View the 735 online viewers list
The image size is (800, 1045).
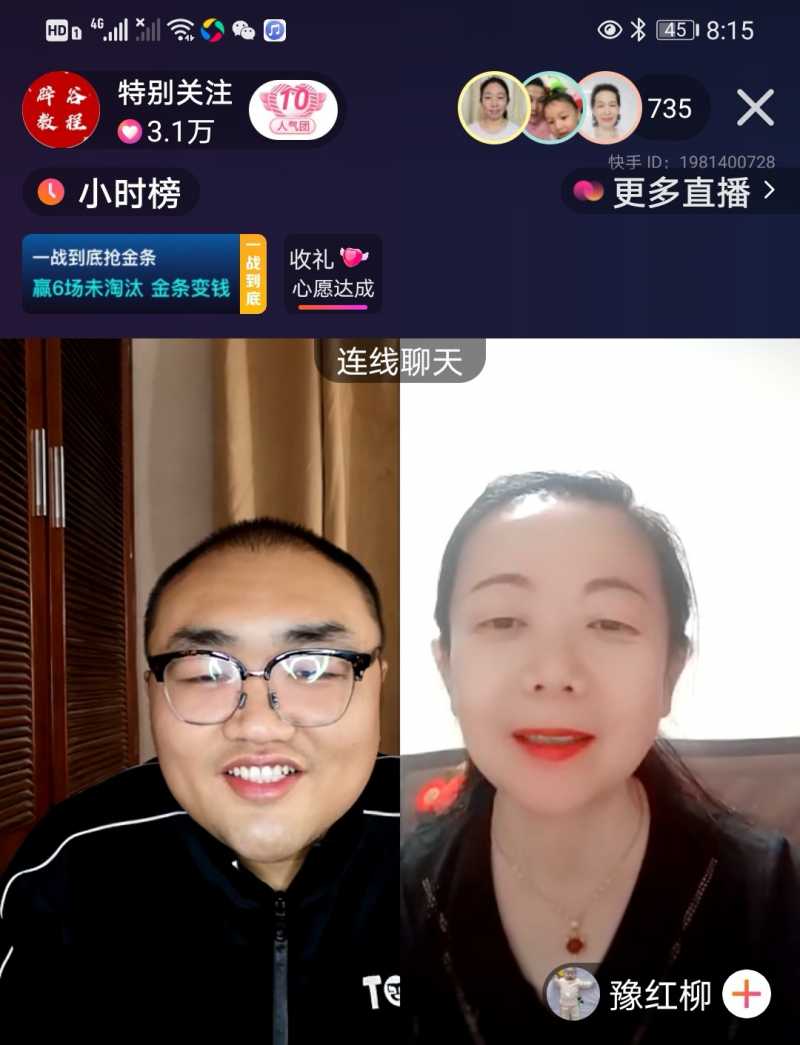[x=670, y=108]
